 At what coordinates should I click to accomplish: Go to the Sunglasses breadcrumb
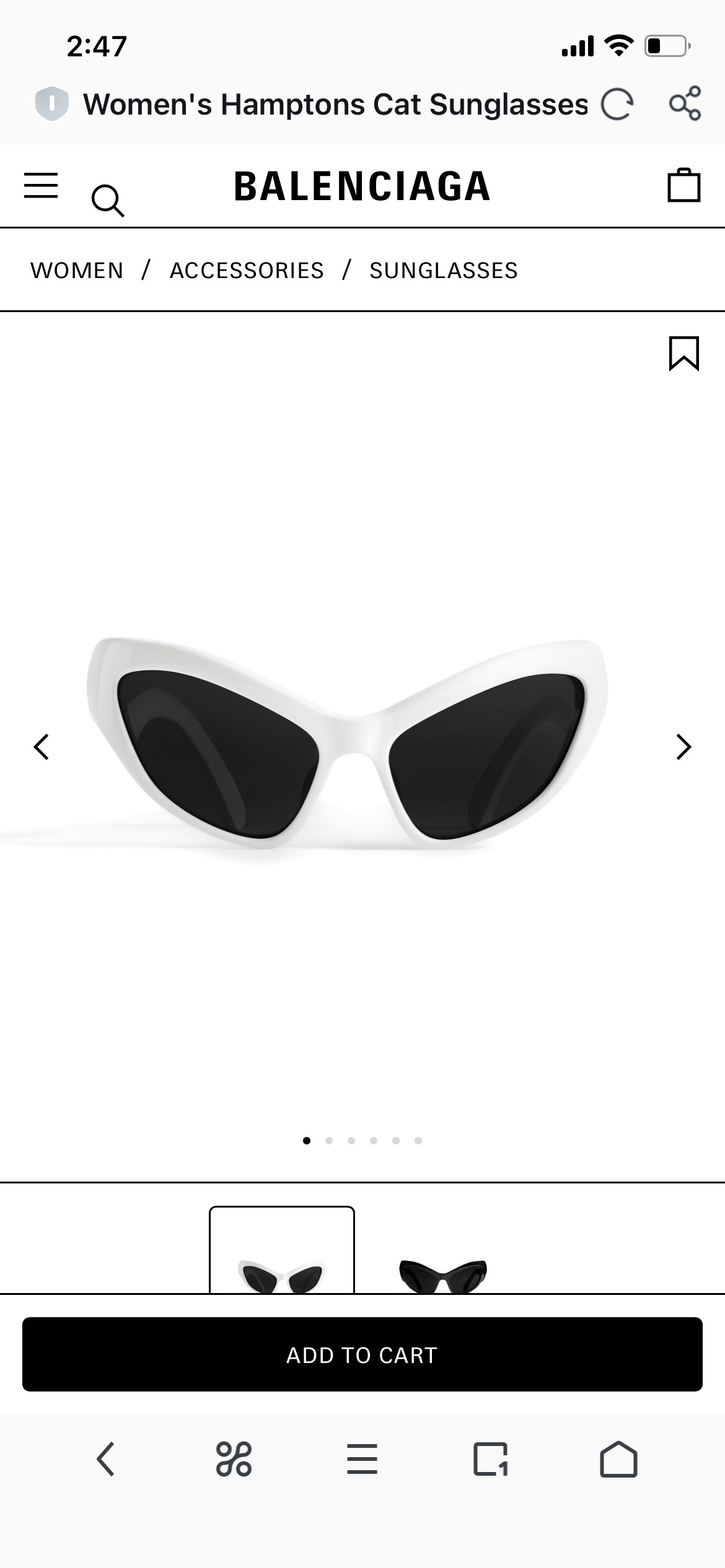tap(444, 271)
